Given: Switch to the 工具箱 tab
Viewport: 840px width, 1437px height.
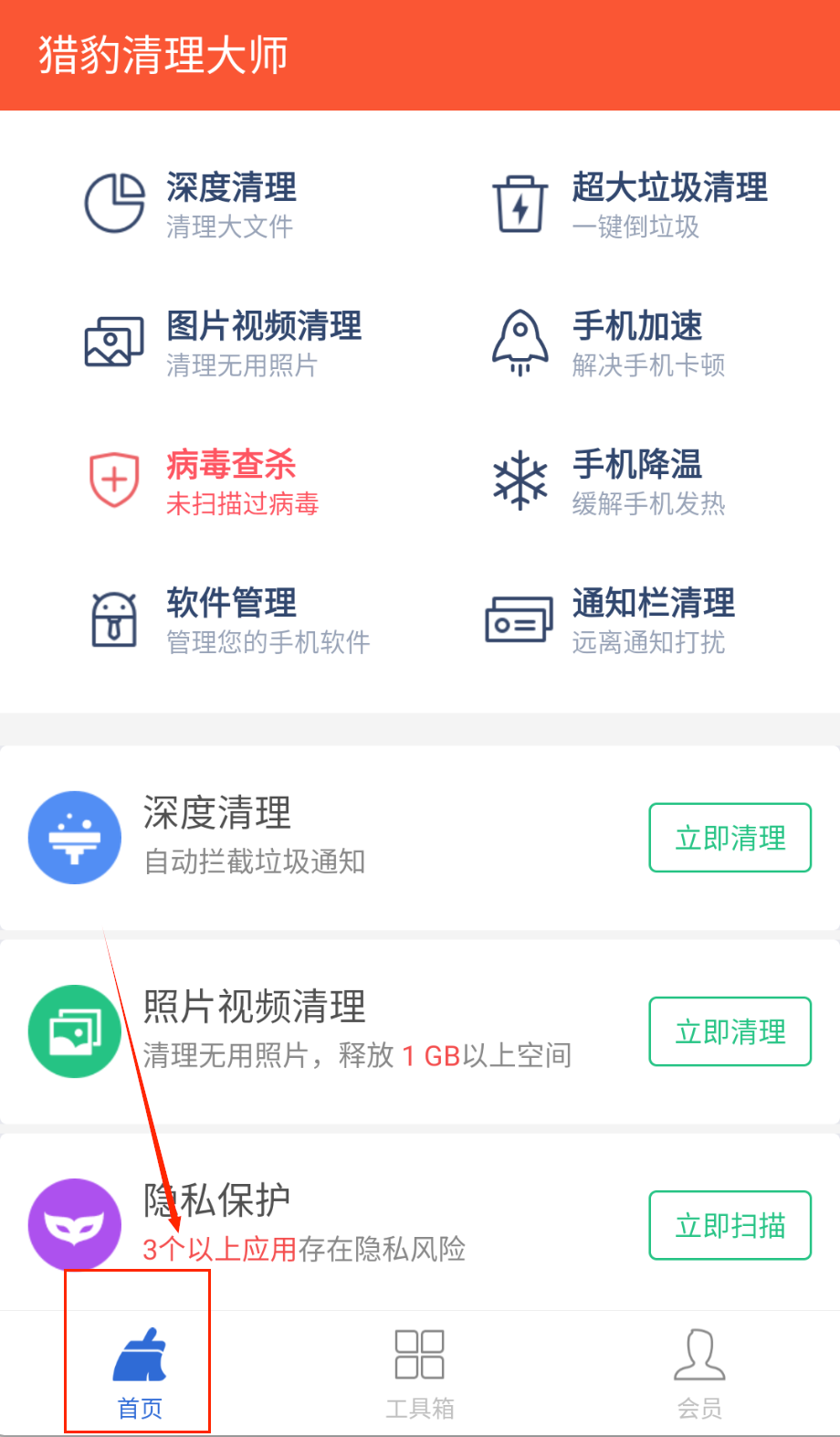Looking at the screenshot, I should click(420, 1372).
